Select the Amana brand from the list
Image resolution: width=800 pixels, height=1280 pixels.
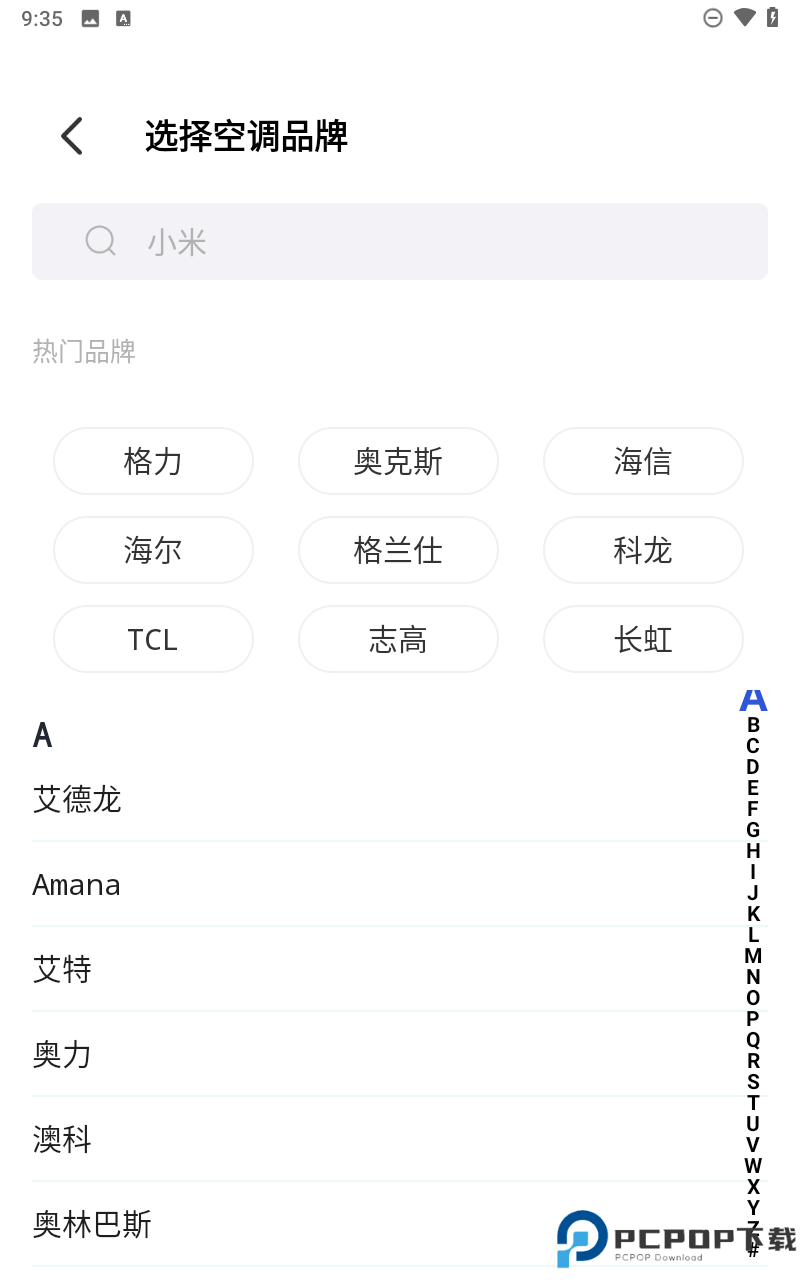pyautogui.click(x=76, y=884)
